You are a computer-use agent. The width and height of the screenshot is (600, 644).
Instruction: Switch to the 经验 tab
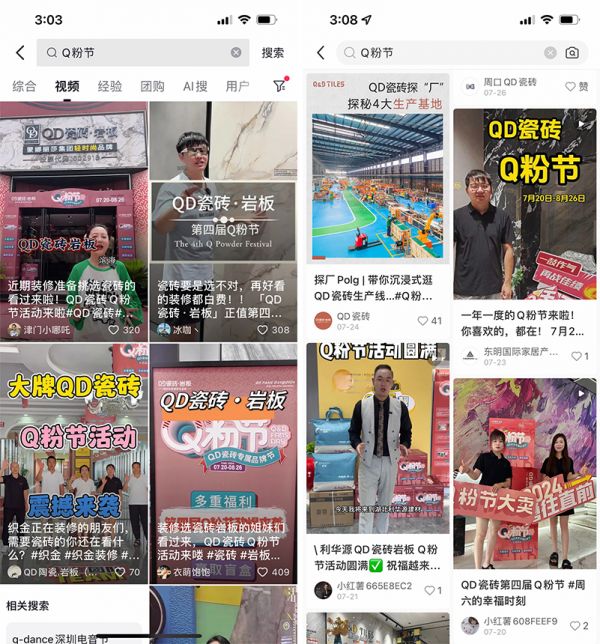[110, 87]
